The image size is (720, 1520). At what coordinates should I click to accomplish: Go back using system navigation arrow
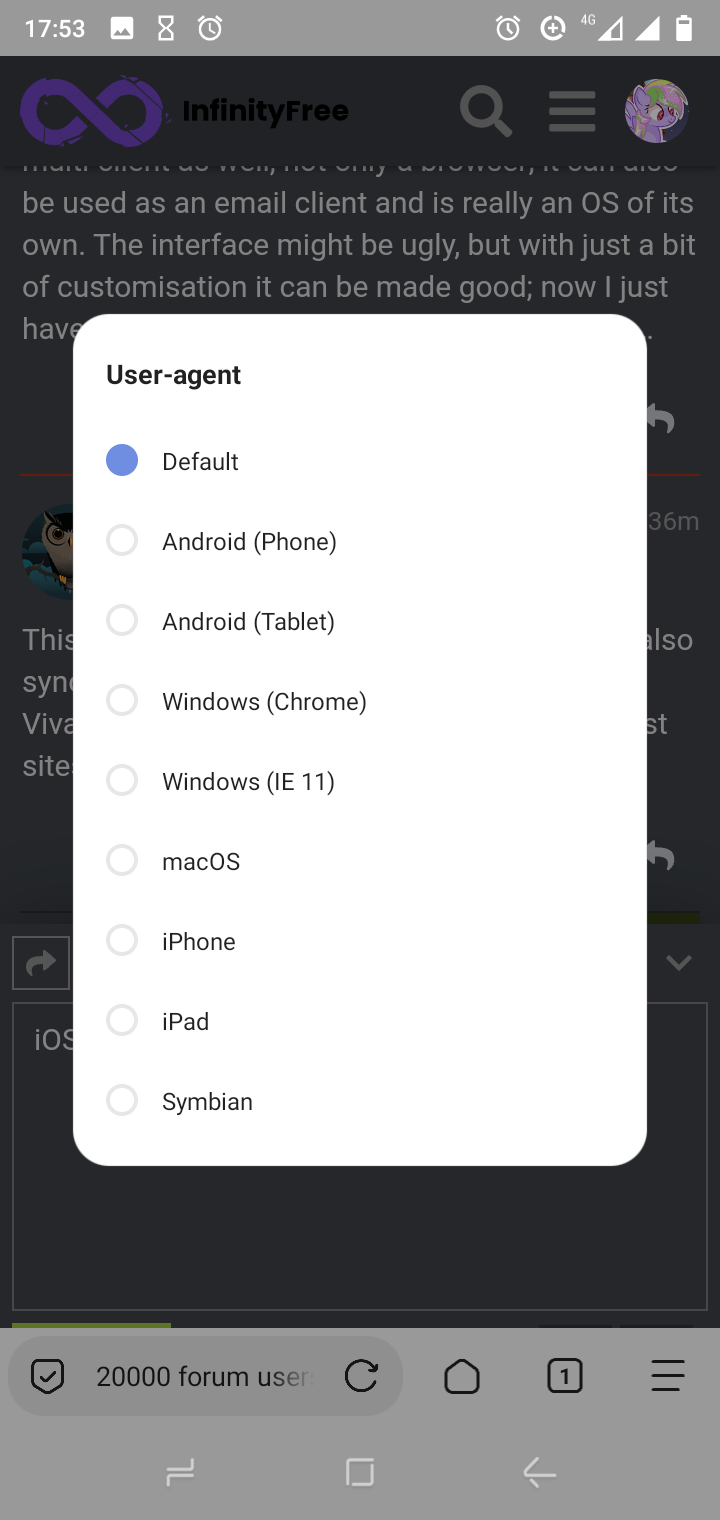click(x=539, y=1472)
